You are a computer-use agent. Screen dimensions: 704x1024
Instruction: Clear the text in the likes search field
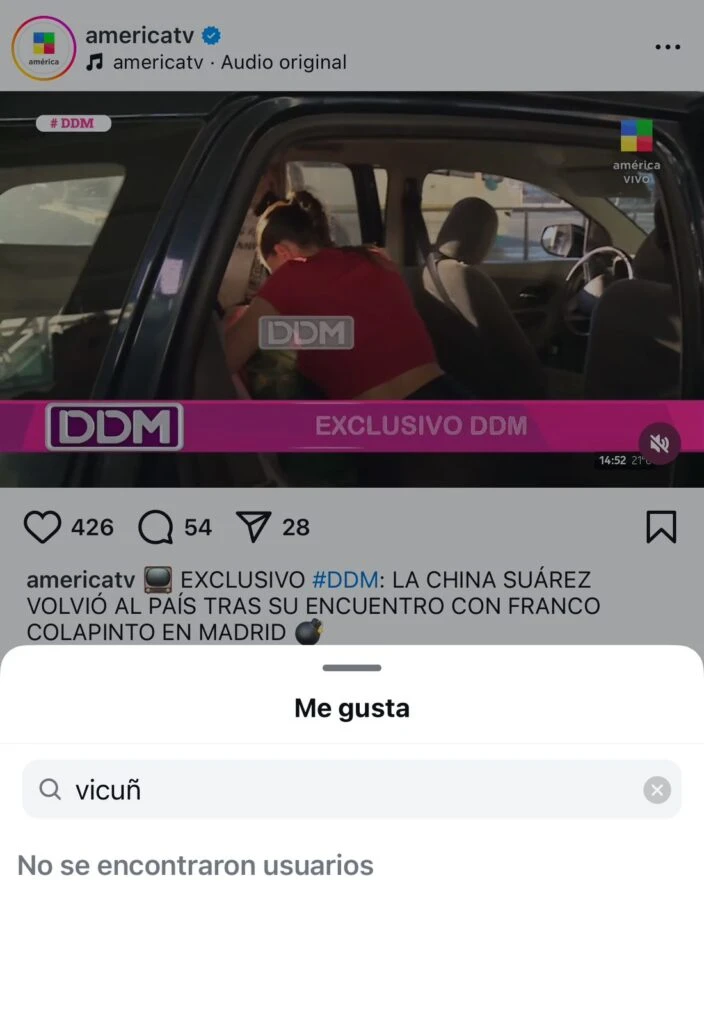[656, 790]
